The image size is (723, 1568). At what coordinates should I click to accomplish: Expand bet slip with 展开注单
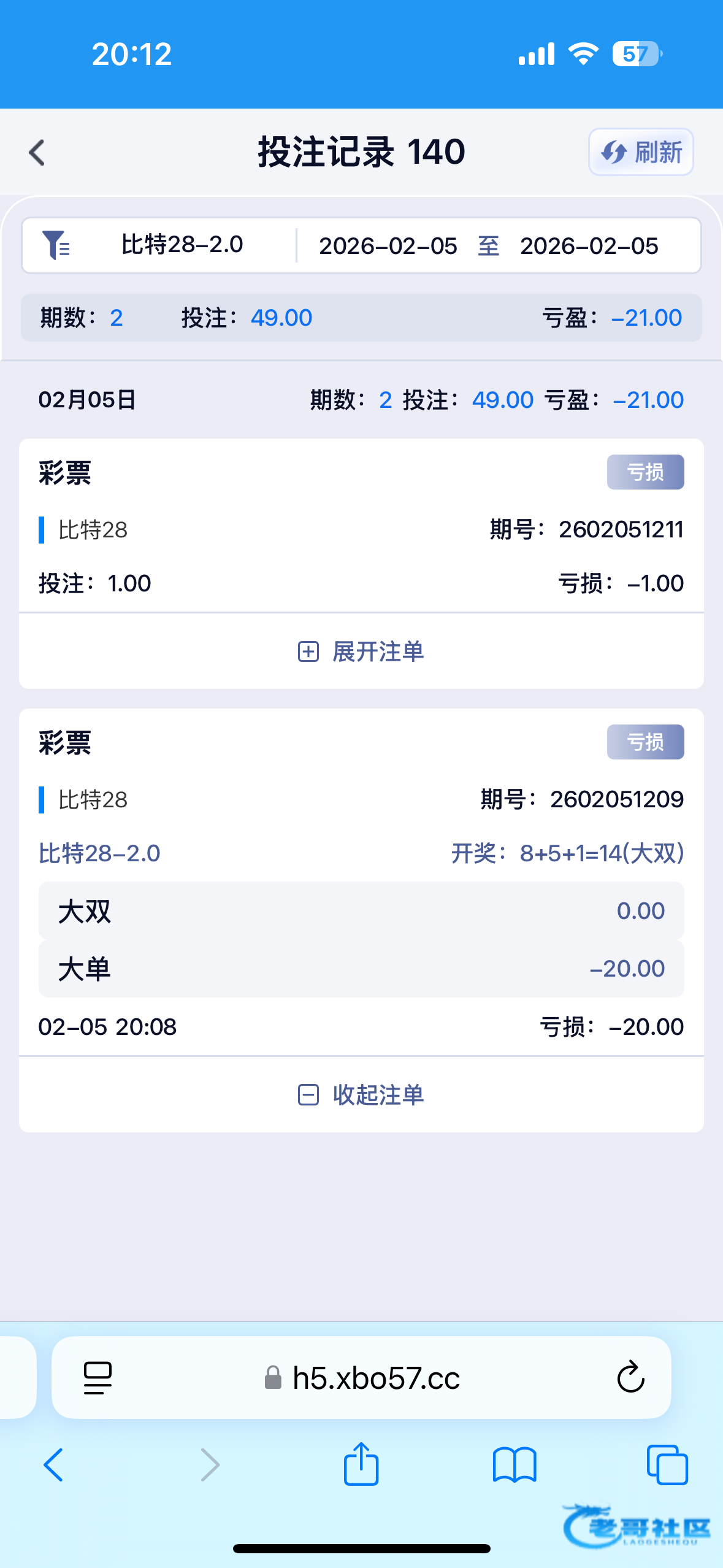click(x=361, y=651)
